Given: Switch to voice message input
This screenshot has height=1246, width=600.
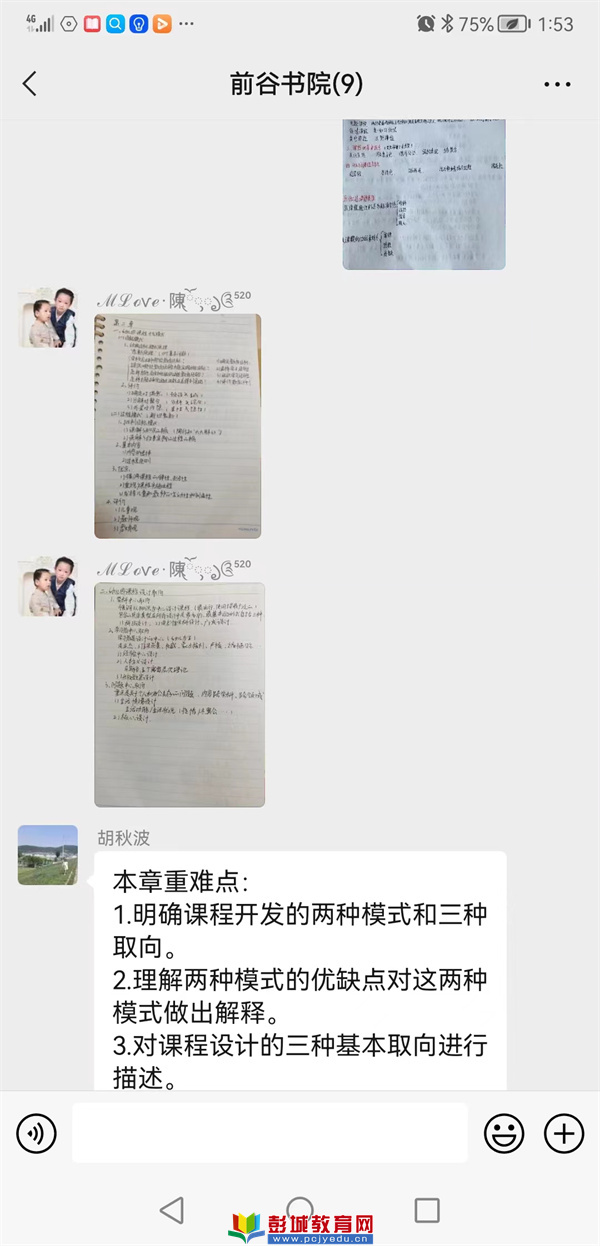Looking at the screenshot, I should pos(37,1133).
